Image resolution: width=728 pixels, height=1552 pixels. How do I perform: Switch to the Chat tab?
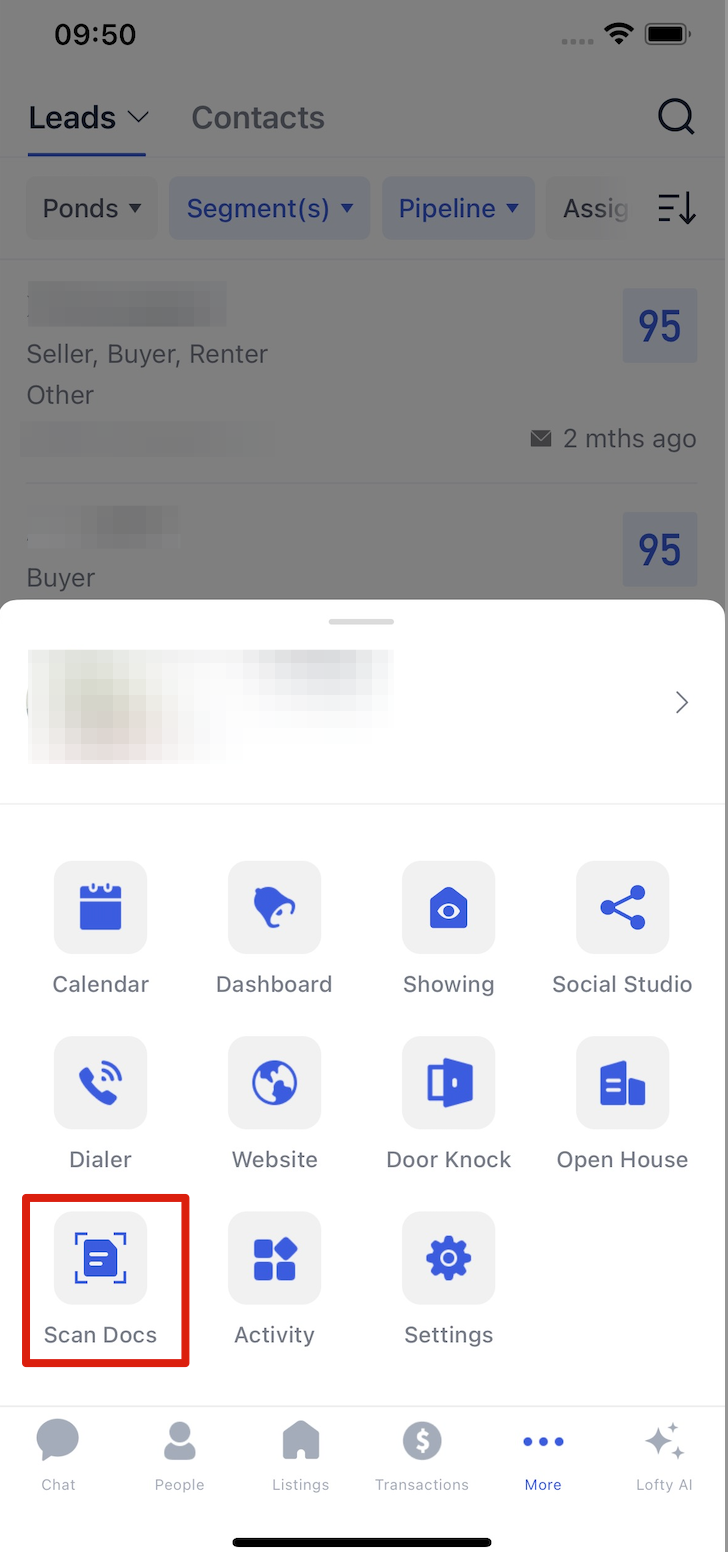(x=58, y=1455)
